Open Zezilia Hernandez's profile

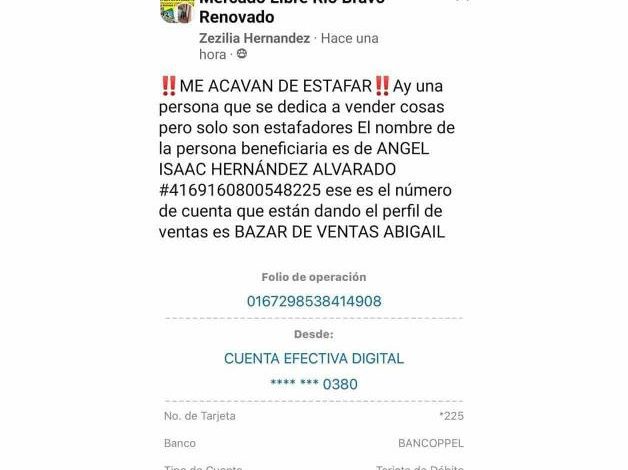point(255,38)
